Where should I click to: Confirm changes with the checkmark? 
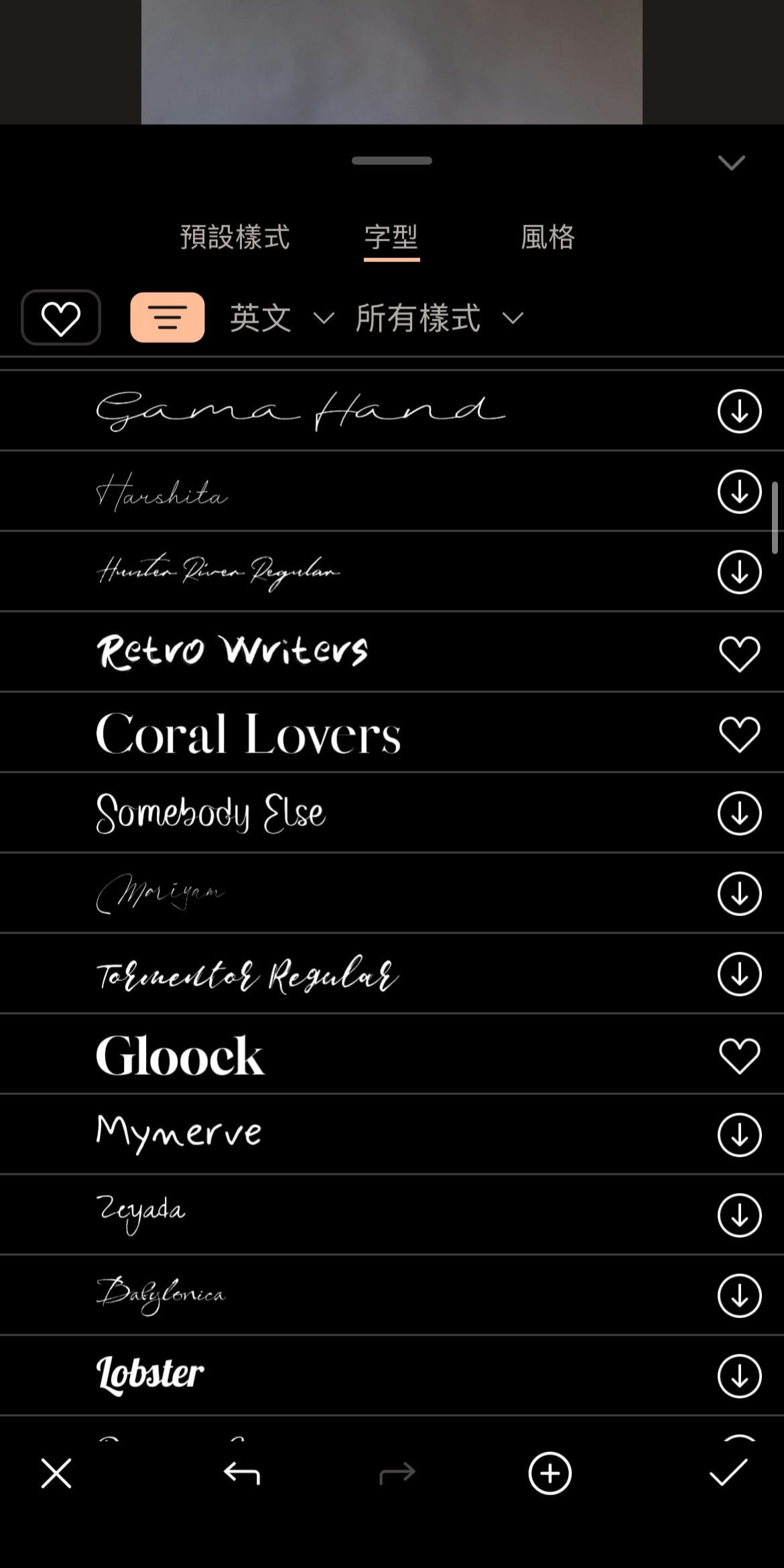728,1474
